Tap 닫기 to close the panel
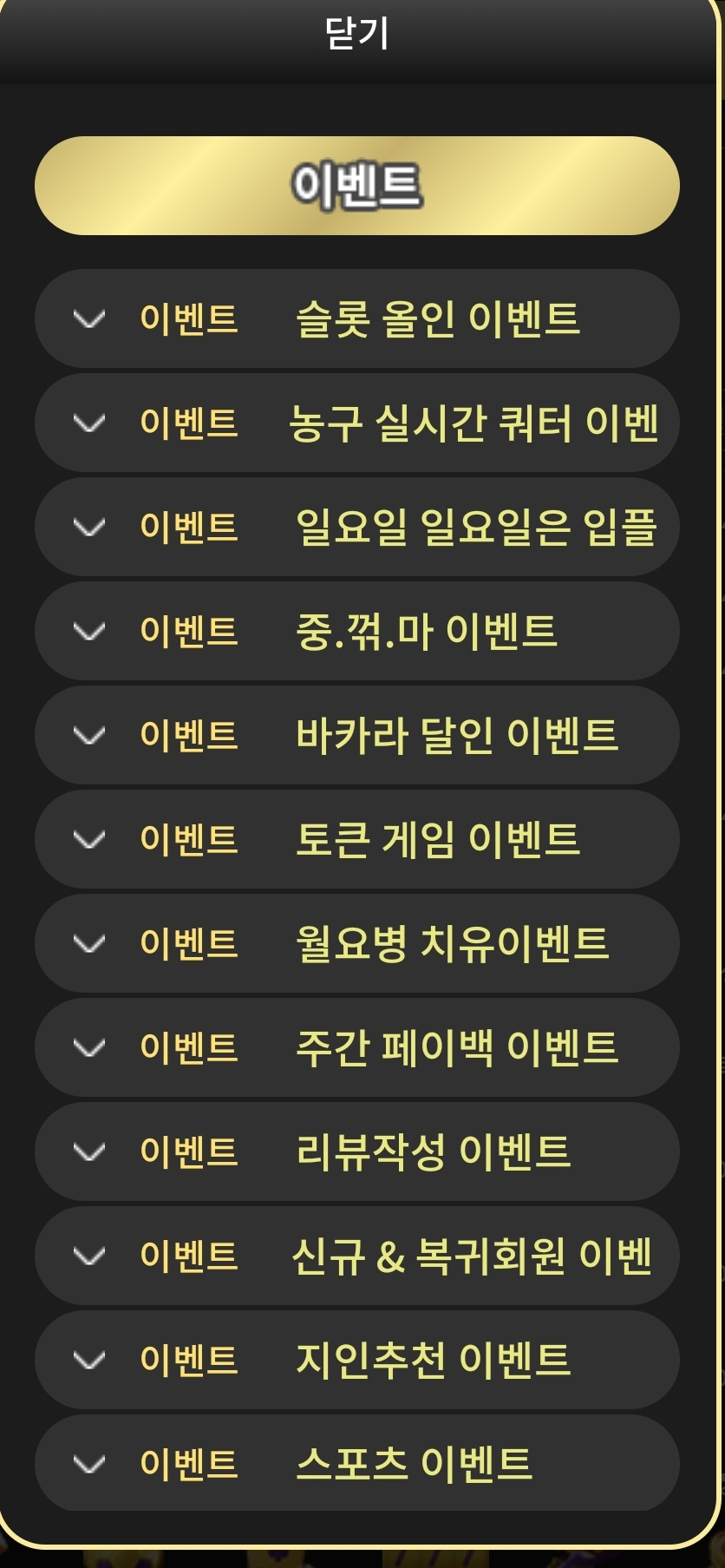The height and width of the screenshot is (1568, 725). tap(356, 35)
